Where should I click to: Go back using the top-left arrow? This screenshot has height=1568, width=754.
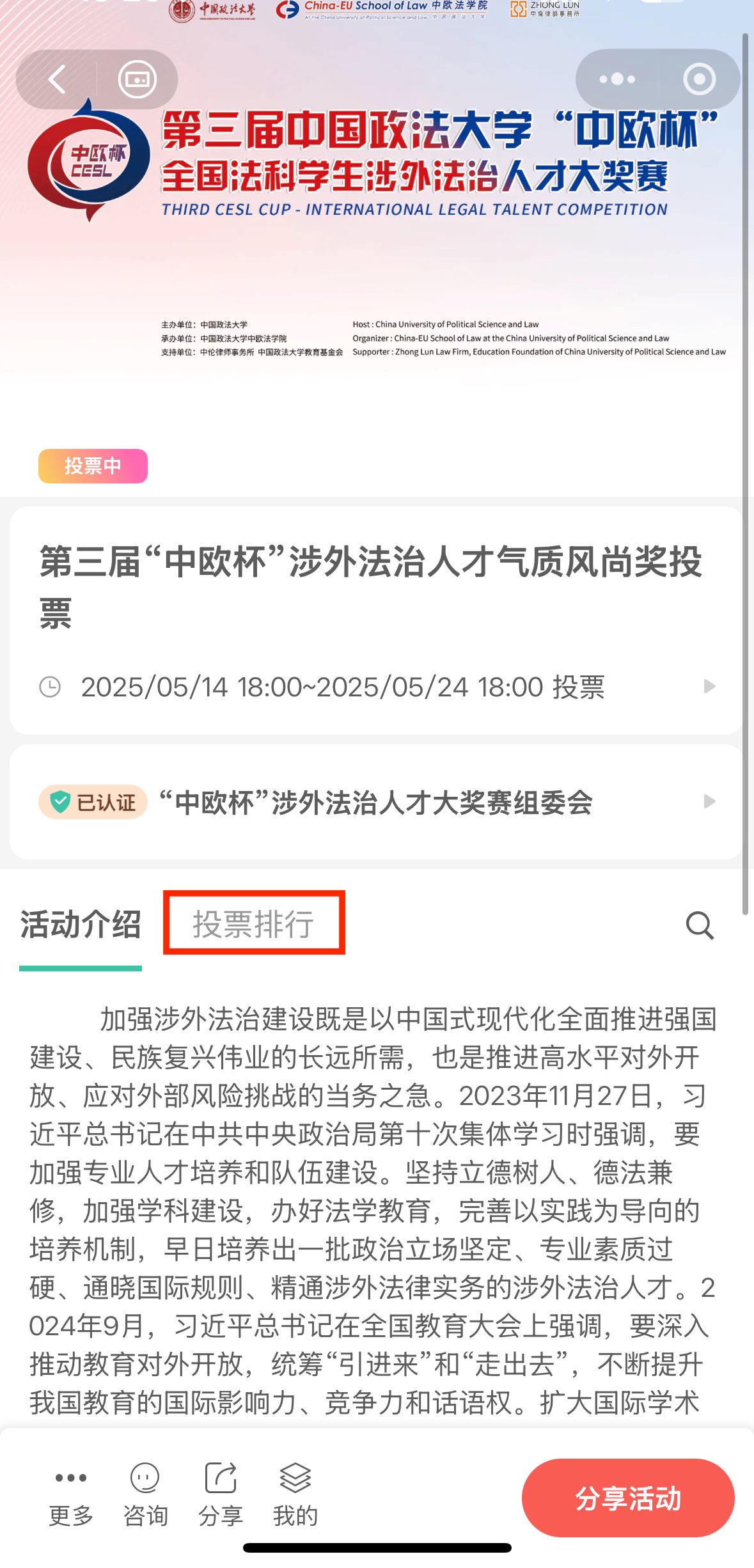tap(58, 80)
